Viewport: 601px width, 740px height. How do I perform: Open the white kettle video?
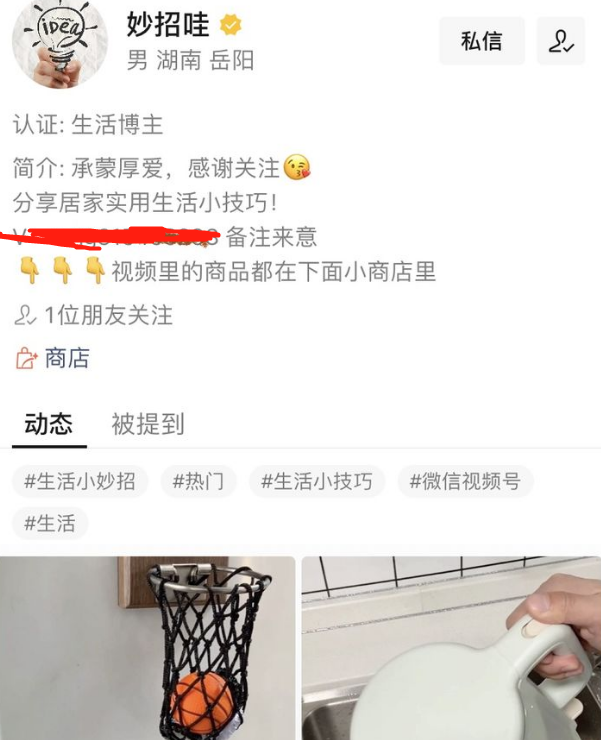tap(451, 648)
